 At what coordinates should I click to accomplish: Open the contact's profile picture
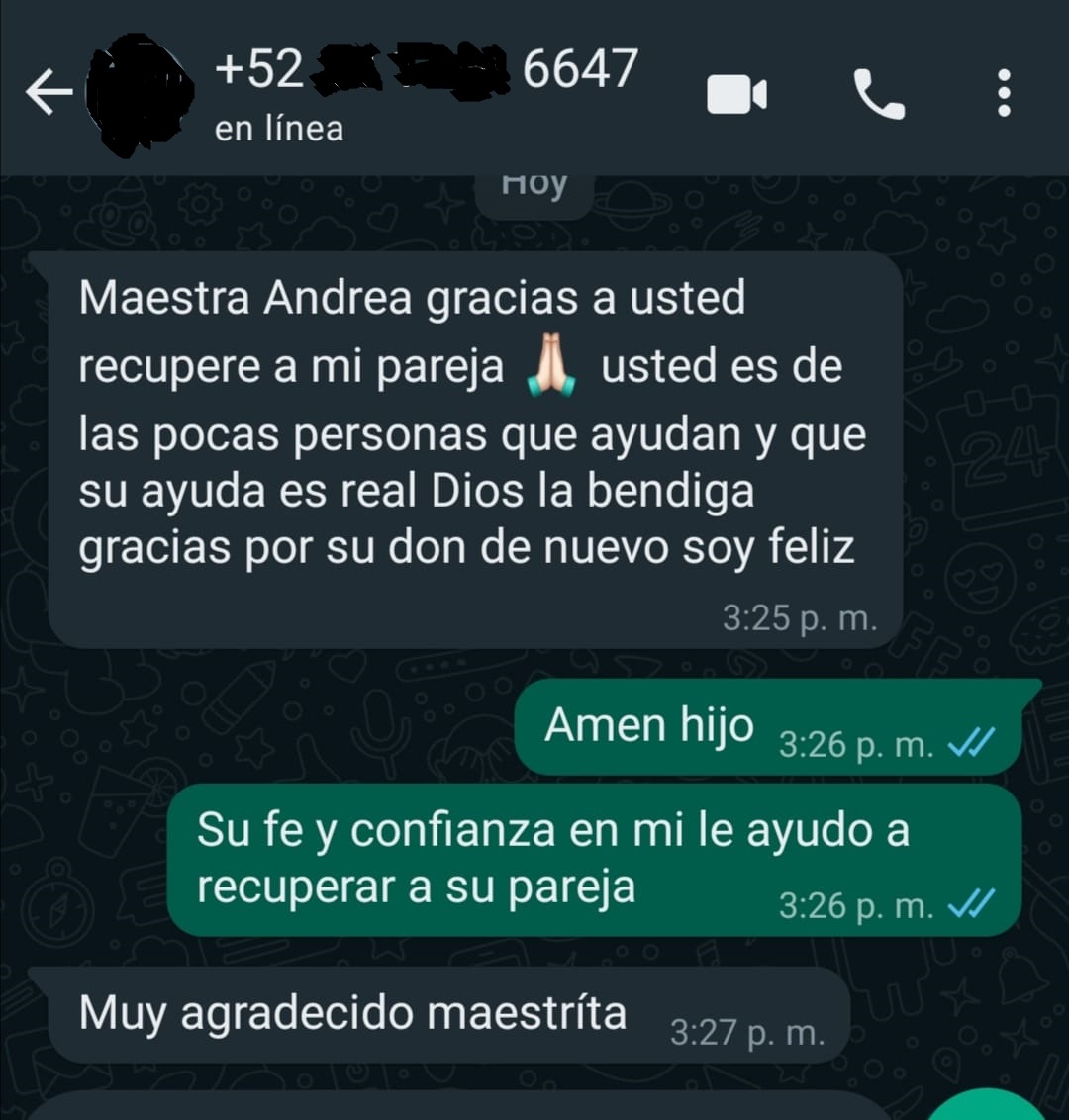(x=139, y=94)
